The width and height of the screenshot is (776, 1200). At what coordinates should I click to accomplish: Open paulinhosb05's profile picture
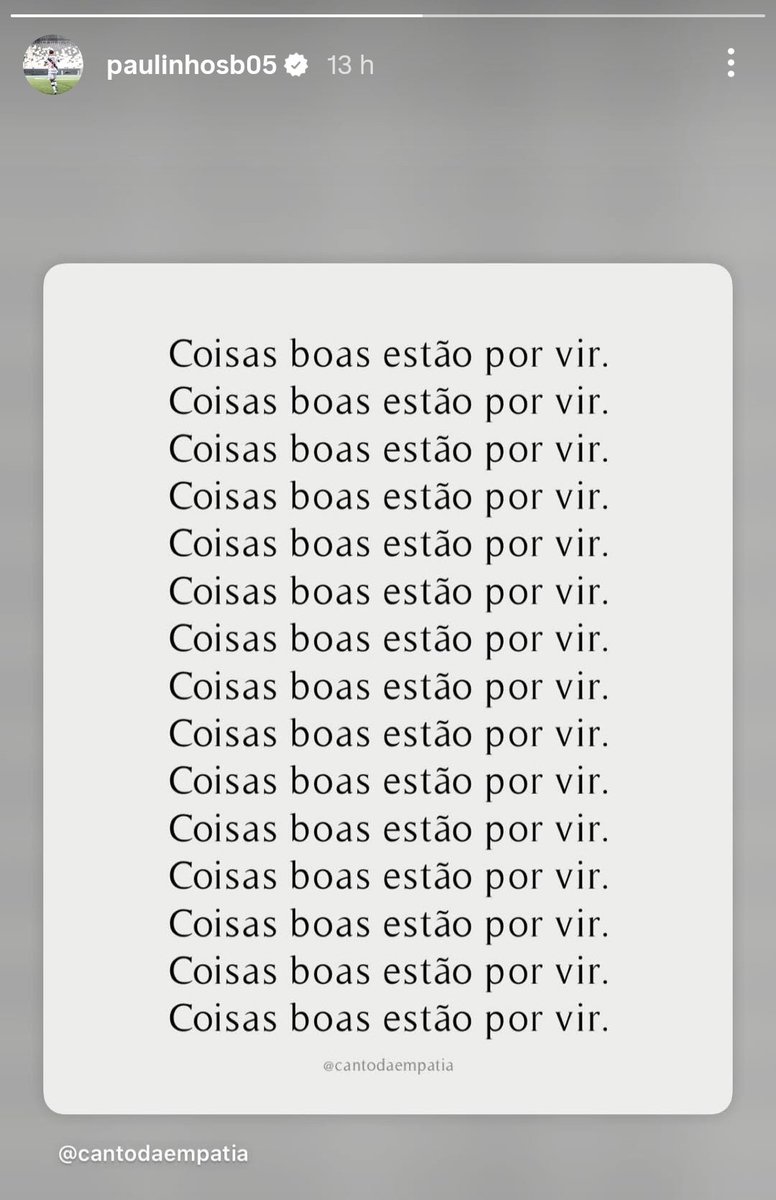coord(53,65)
